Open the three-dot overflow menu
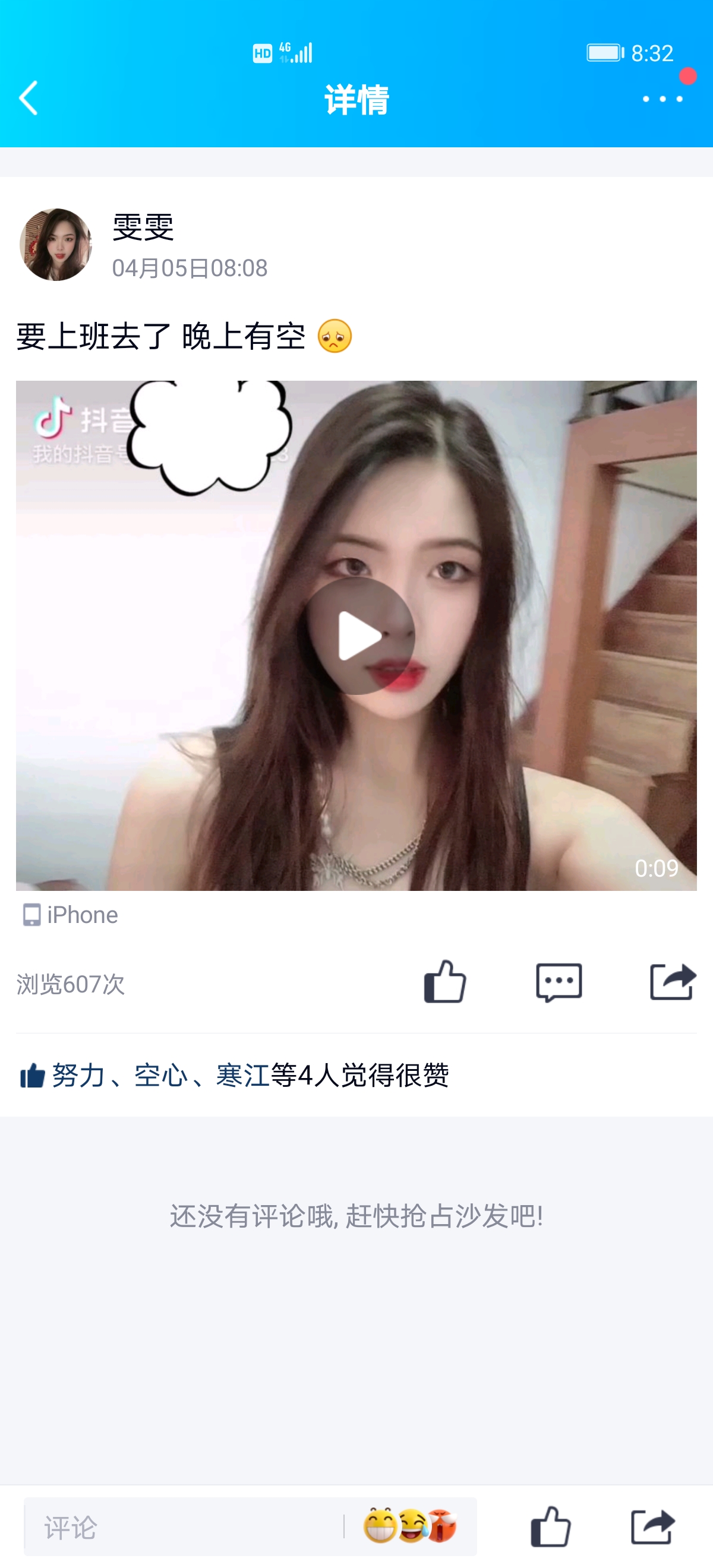Viewport: 713px width, 1568px height. pyautogui.click(x=662, y=99)
